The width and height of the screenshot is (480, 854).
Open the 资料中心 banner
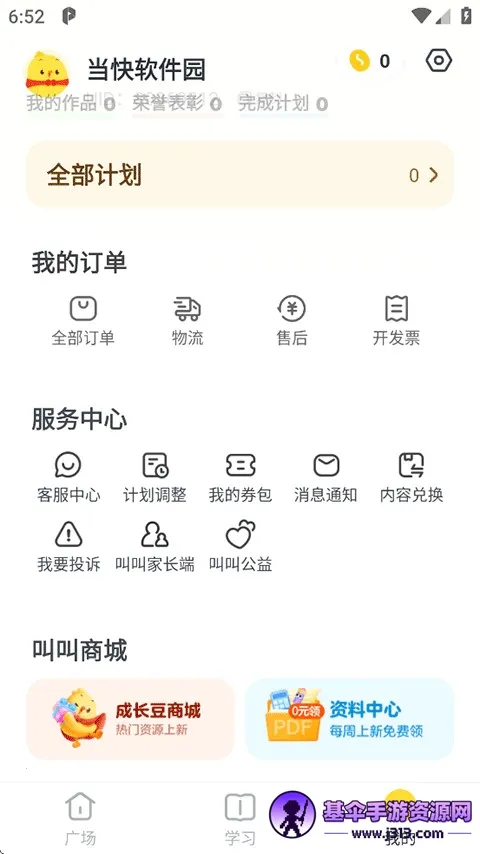pos(350,719)
